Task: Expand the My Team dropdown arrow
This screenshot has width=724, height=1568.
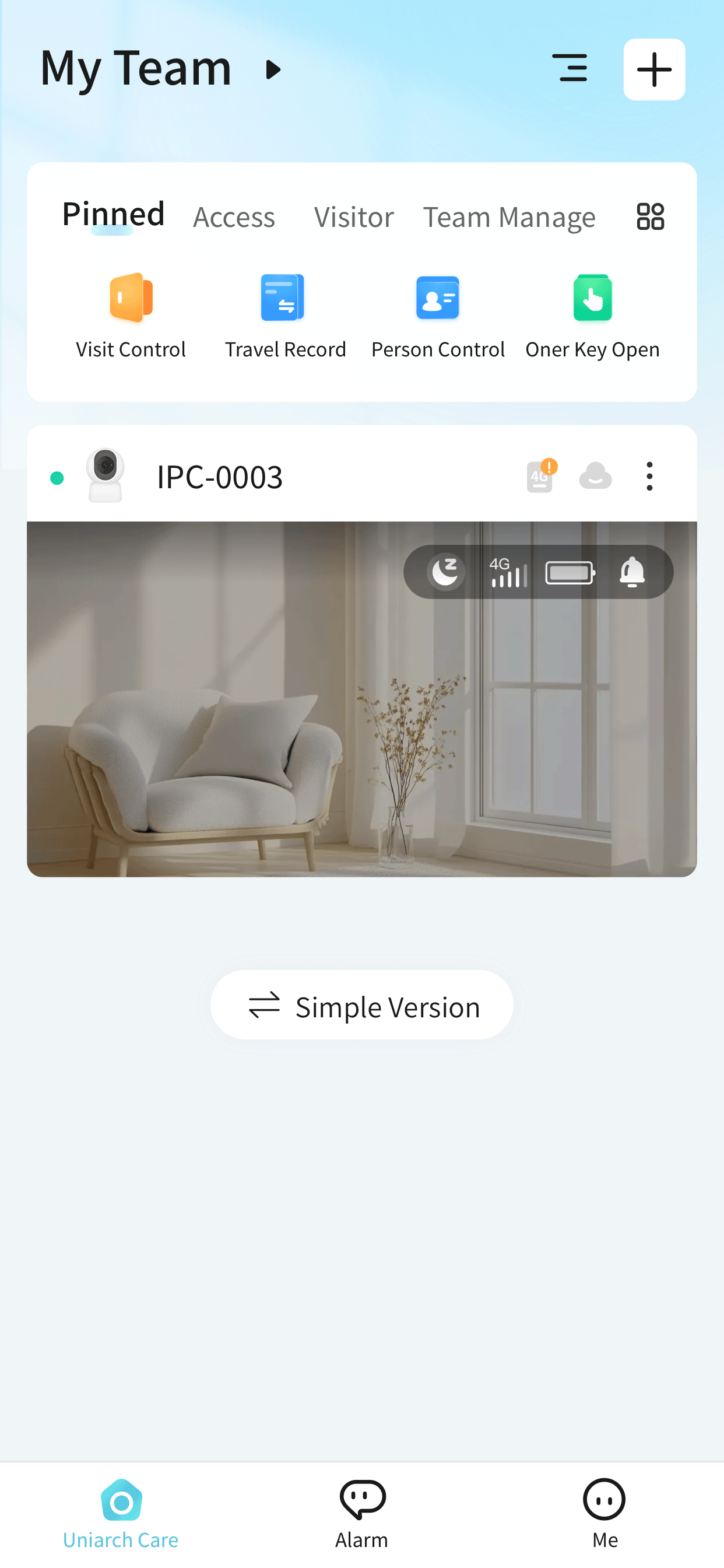Action: (273, 70)
